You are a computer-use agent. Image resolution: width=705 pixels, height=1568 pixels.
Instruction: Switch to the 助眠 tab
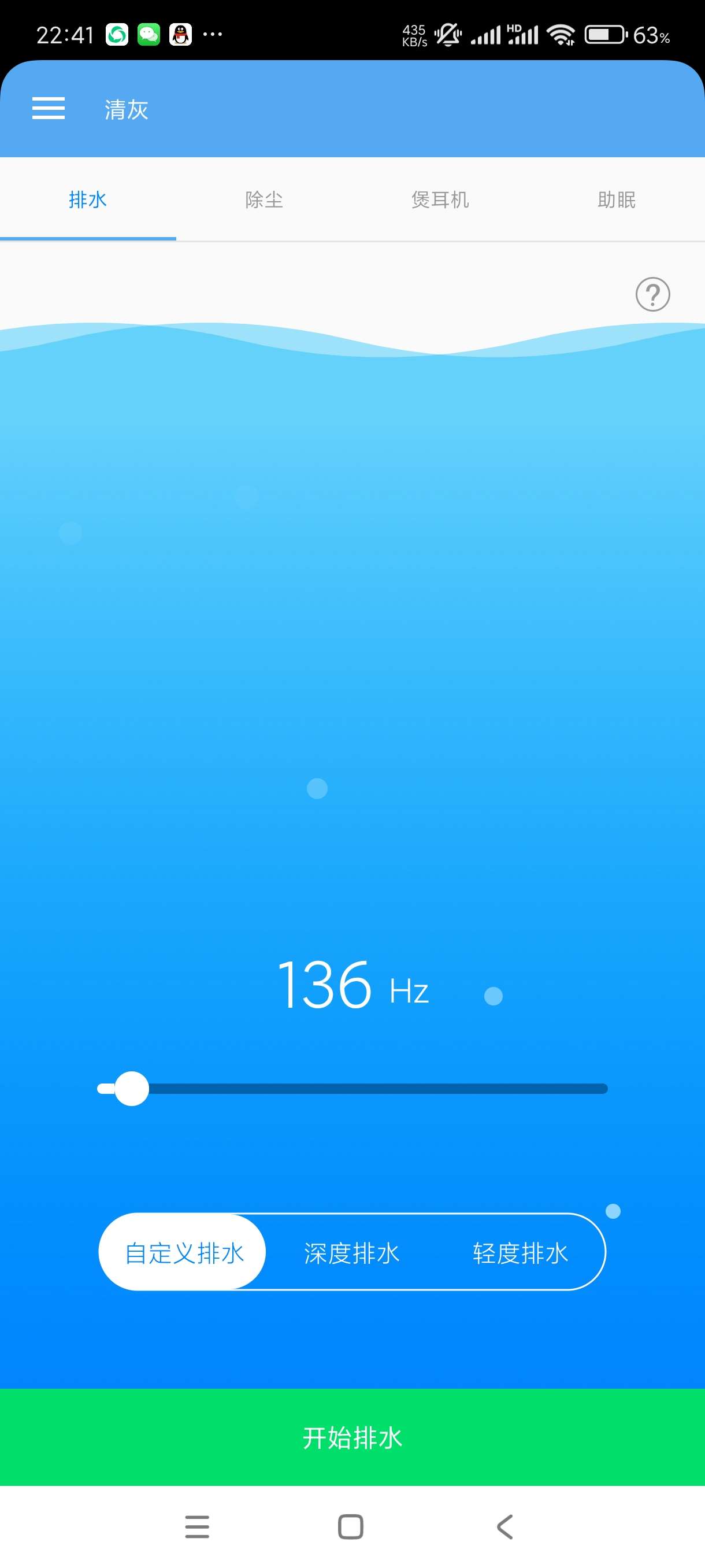(616, 199)
